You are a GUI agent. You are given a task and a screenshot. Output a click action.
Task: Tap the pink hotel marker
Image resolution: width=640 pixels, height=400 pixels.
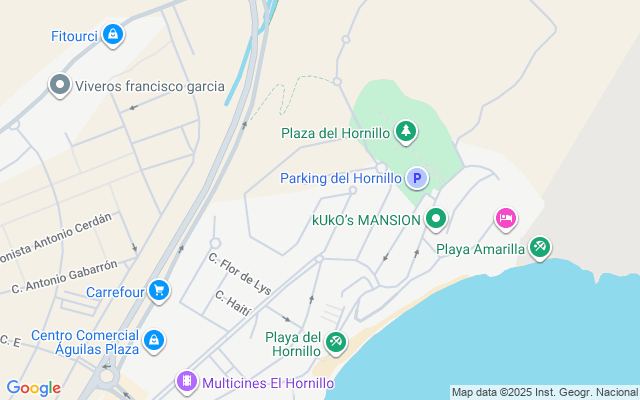pyautogui.click(x=505, y=218)
